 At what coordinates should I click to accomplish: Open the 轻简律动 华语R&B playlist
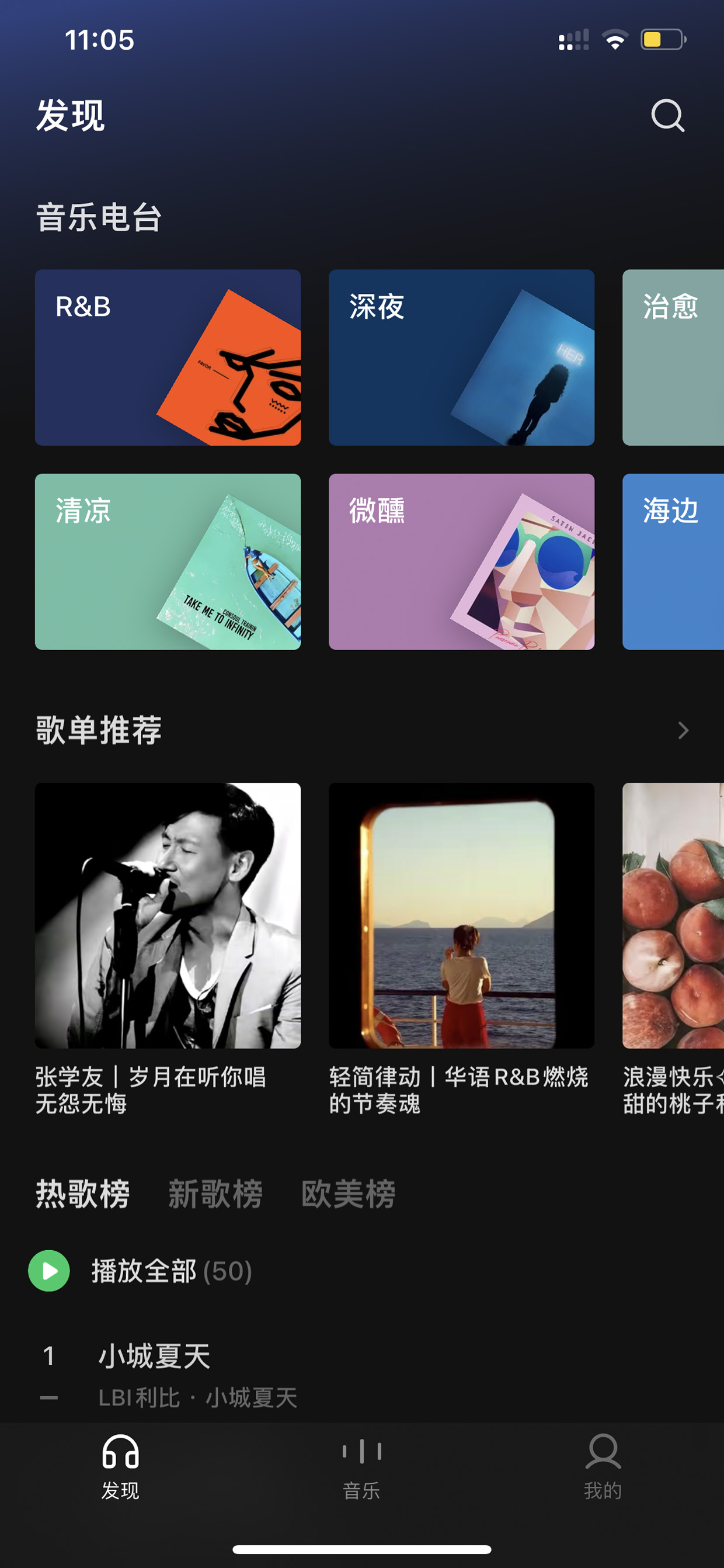click(461, 949)
